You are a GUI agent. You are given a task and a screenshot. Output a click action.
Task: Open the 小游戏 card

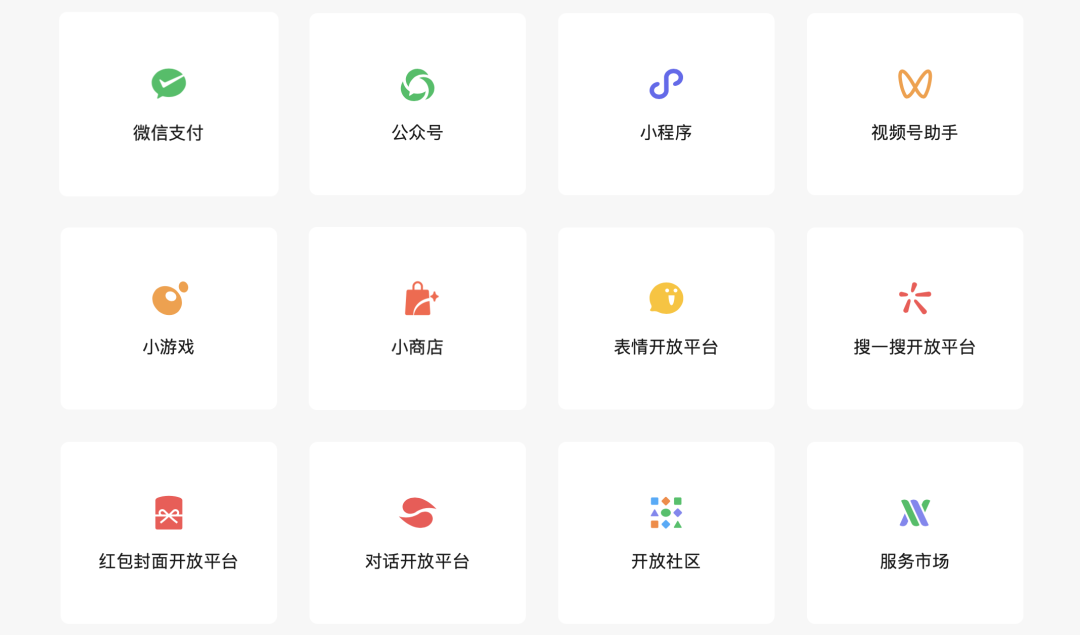pyautogui.click(x=168, y=319)
